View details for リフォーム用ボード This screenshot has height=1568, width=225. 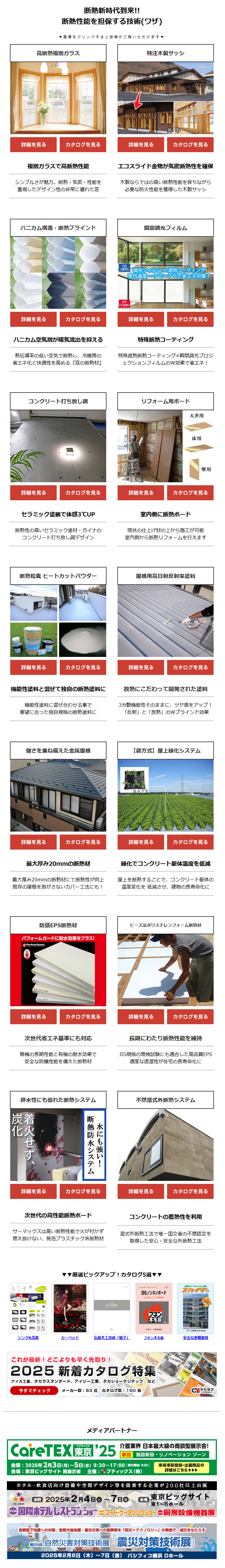[x=140, y=492]
